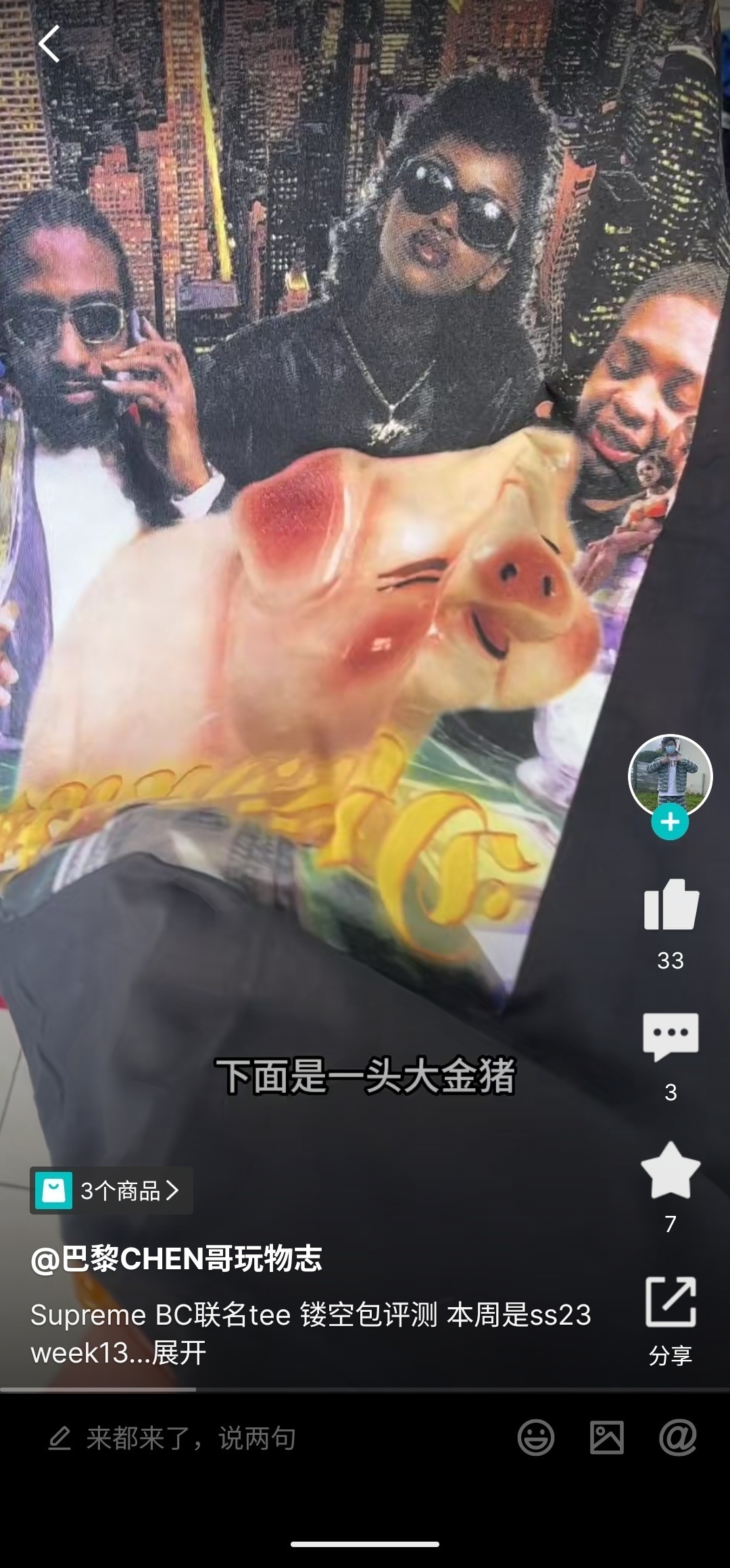The height and width of the screenshot is (1568, 730).
Task: Follow the creator with the plus button
Action: (670, 822)
